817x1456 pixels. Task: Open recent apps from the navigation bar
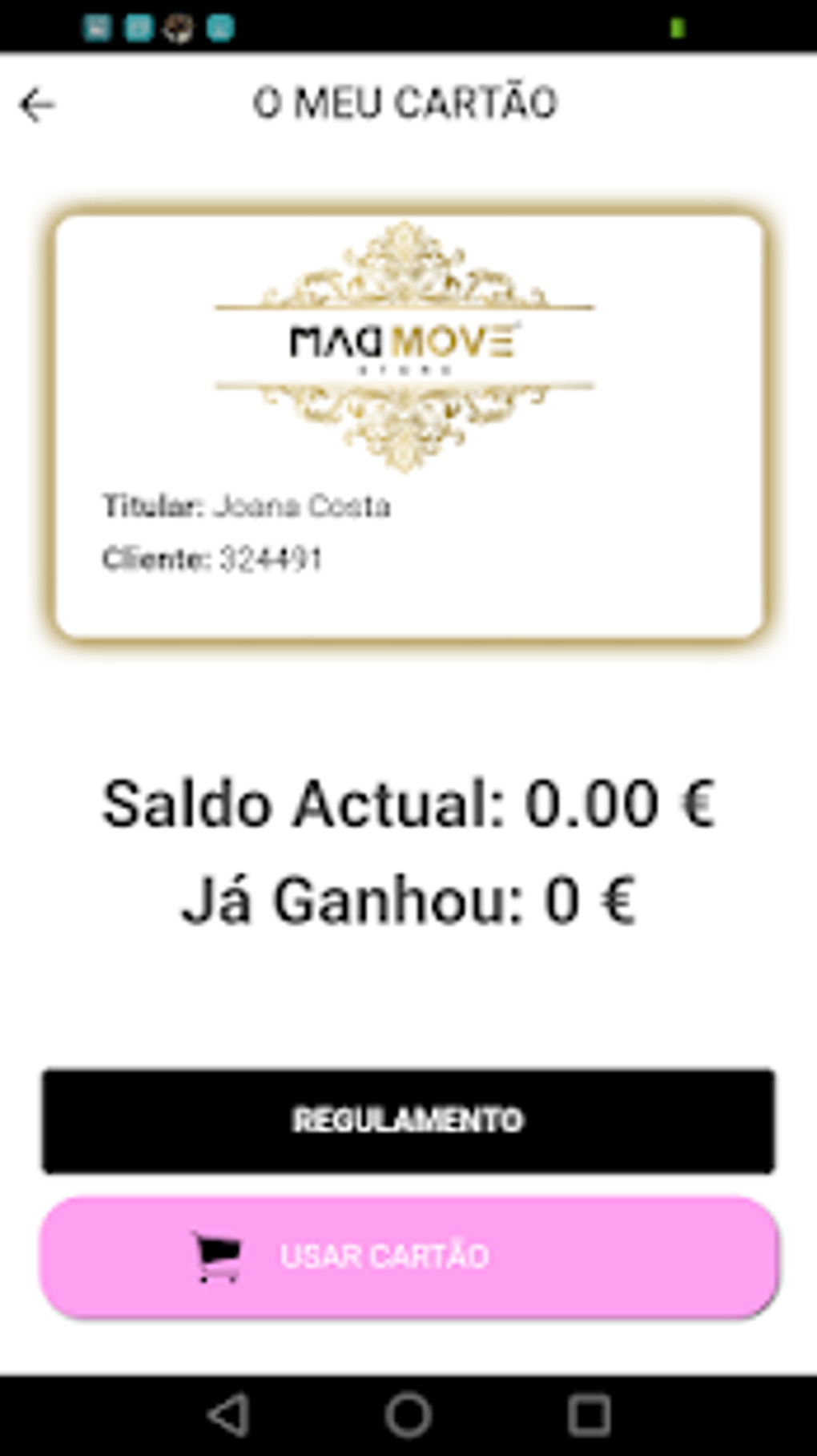click(x=590, y=1414)
